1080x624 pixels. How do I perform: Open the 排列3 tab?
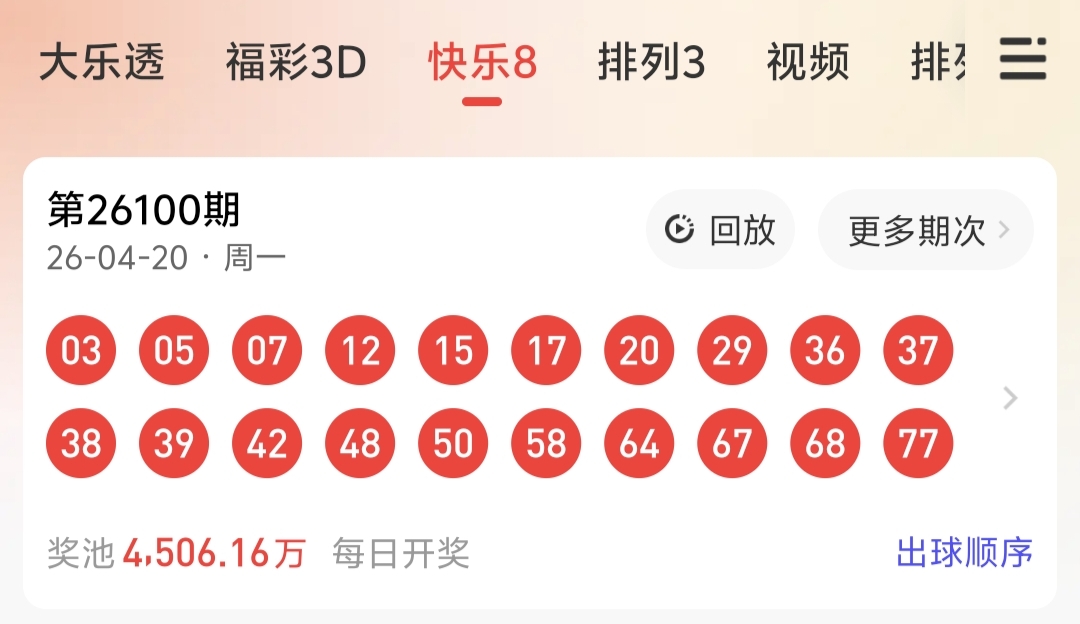[651, 63]
